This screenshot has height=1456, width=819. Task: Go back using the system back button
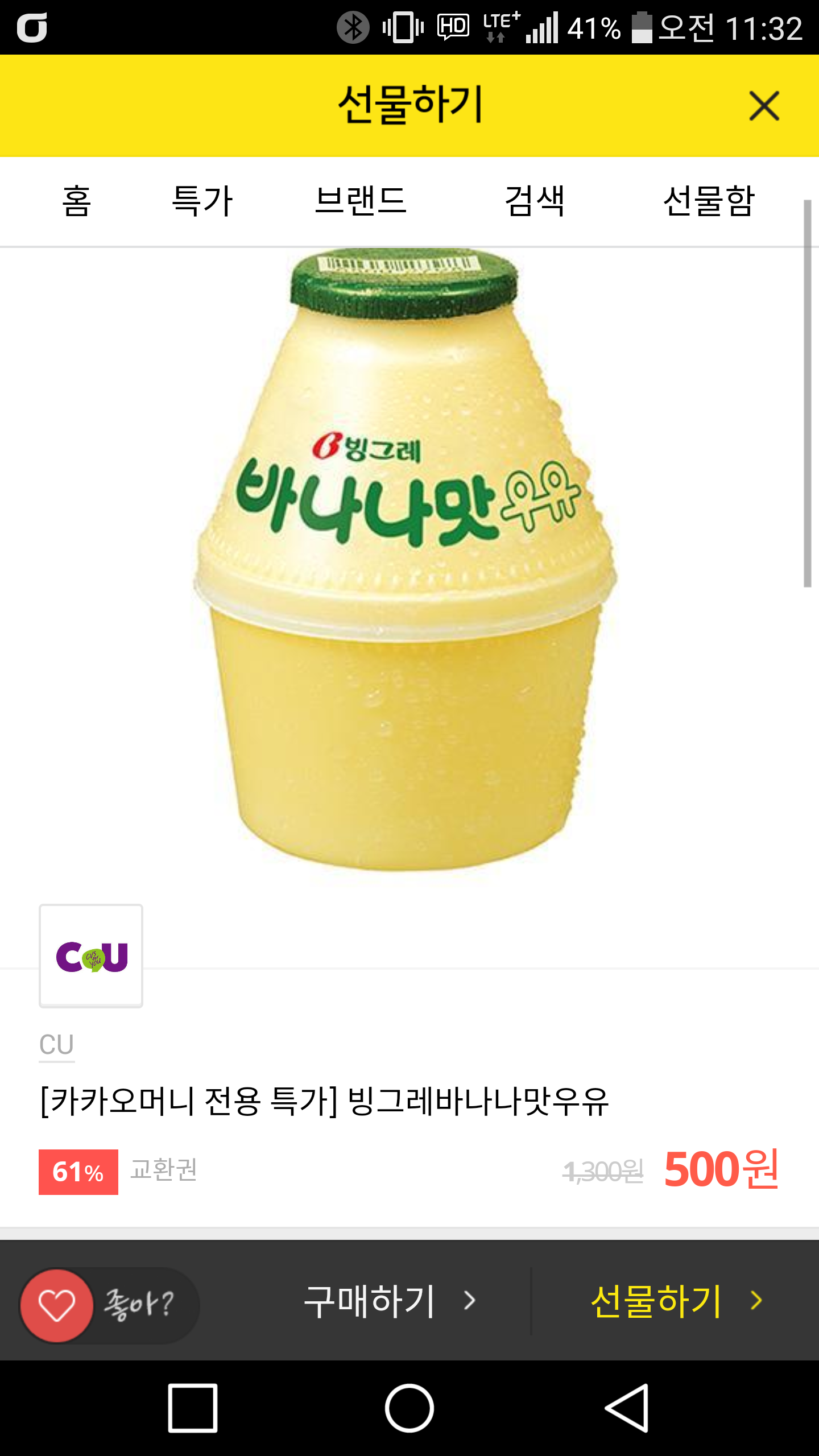627,1408
